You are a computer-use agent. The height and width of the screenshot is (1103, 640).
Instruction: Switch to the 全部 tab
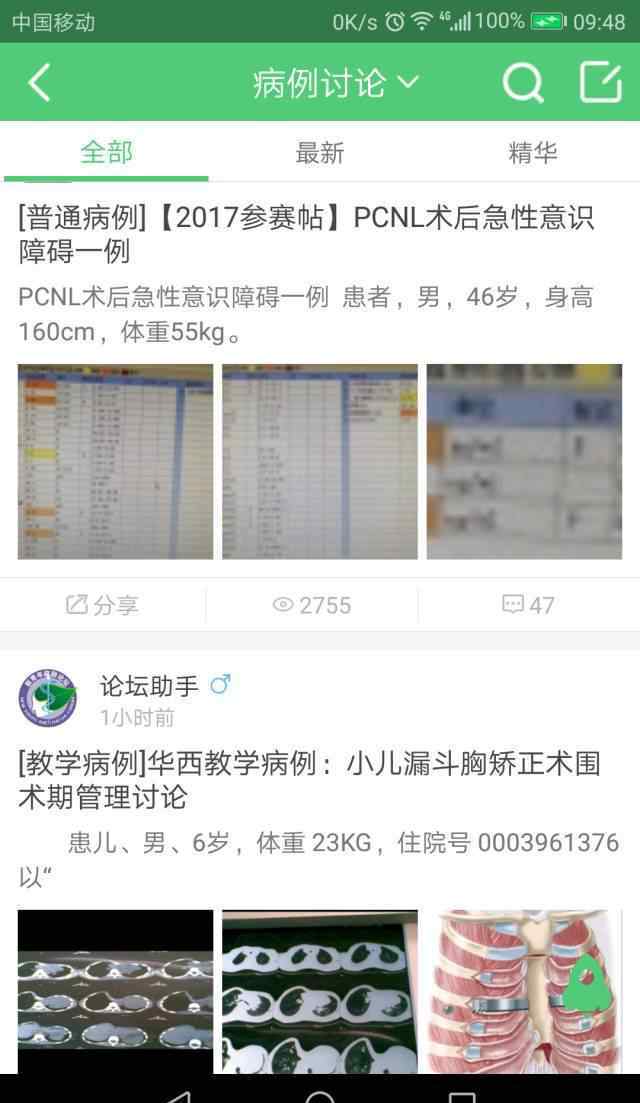click(x=106, y=153)
